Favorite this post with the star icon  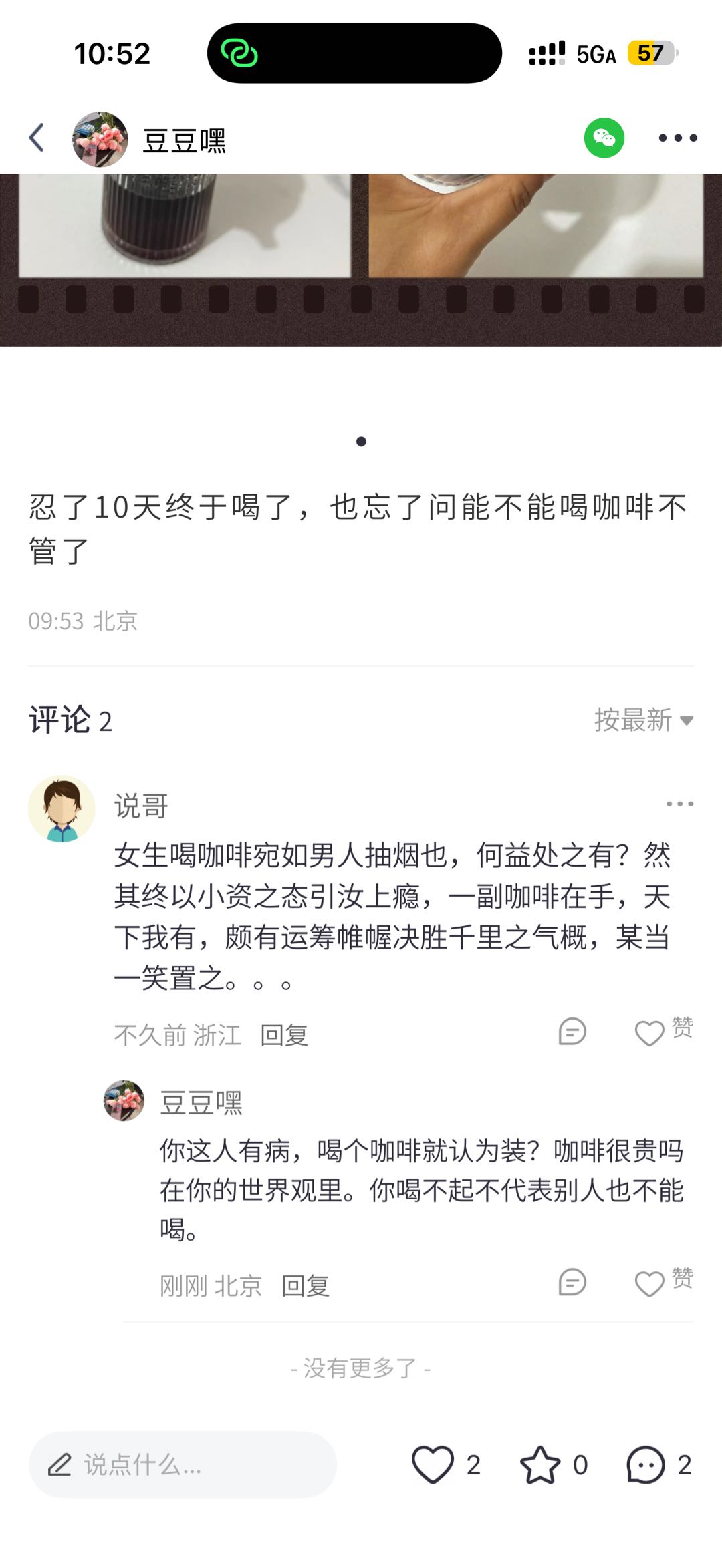(x=540, y=1464)
